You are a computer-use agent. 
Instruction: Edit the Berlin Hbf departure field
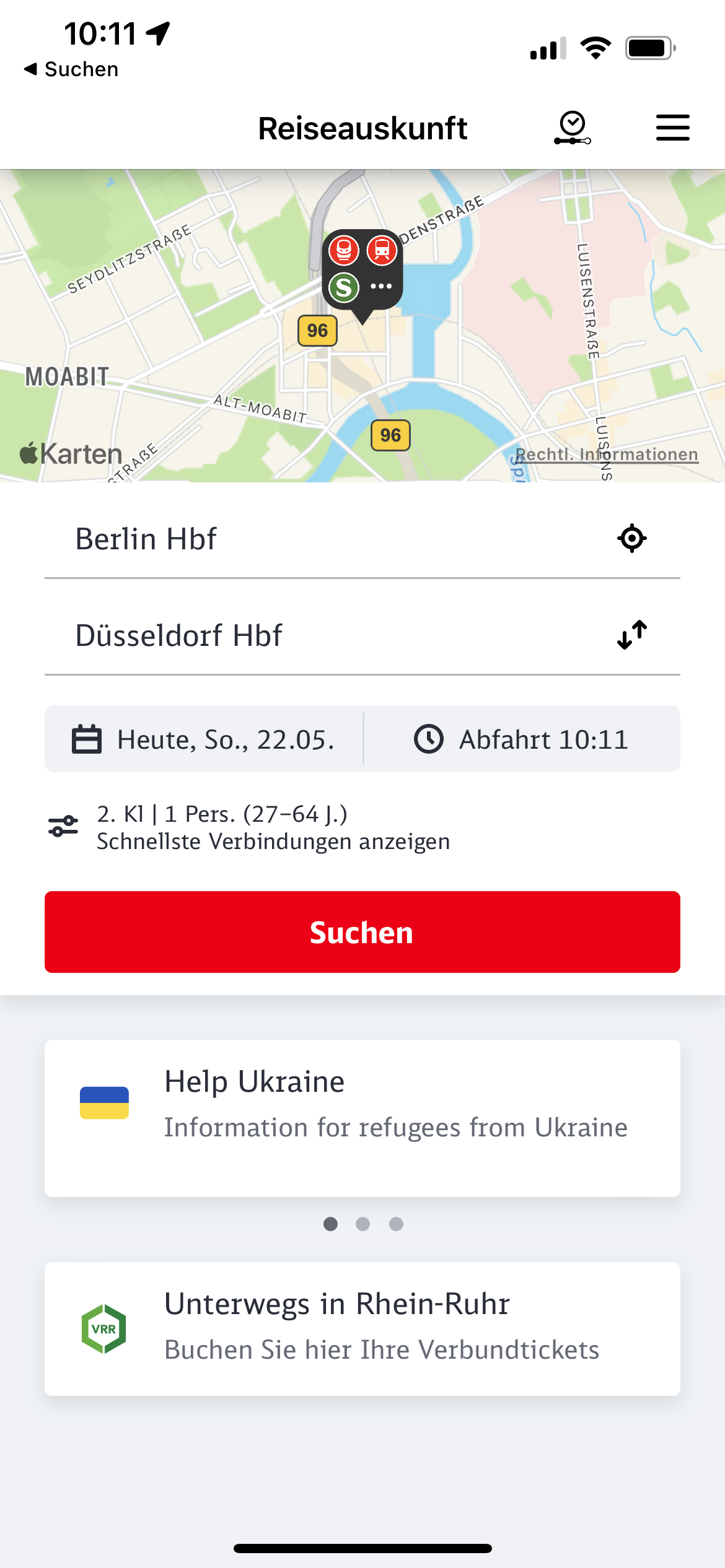(x=248, y=538)
